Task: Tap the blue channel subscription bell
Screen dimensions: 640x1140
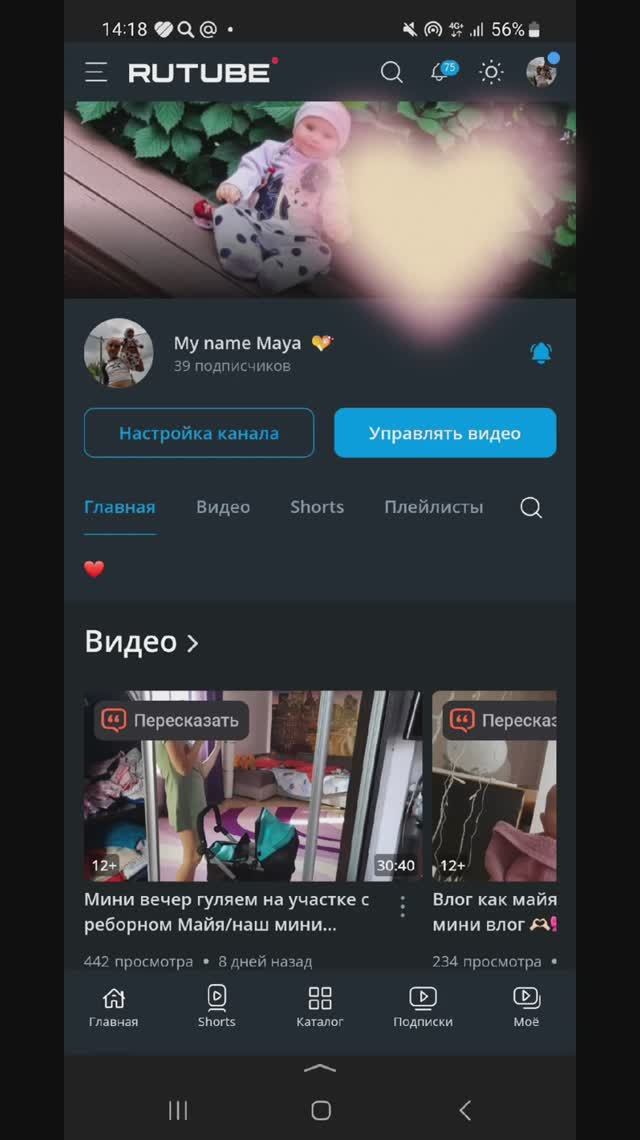Action: tap(541, 353)
